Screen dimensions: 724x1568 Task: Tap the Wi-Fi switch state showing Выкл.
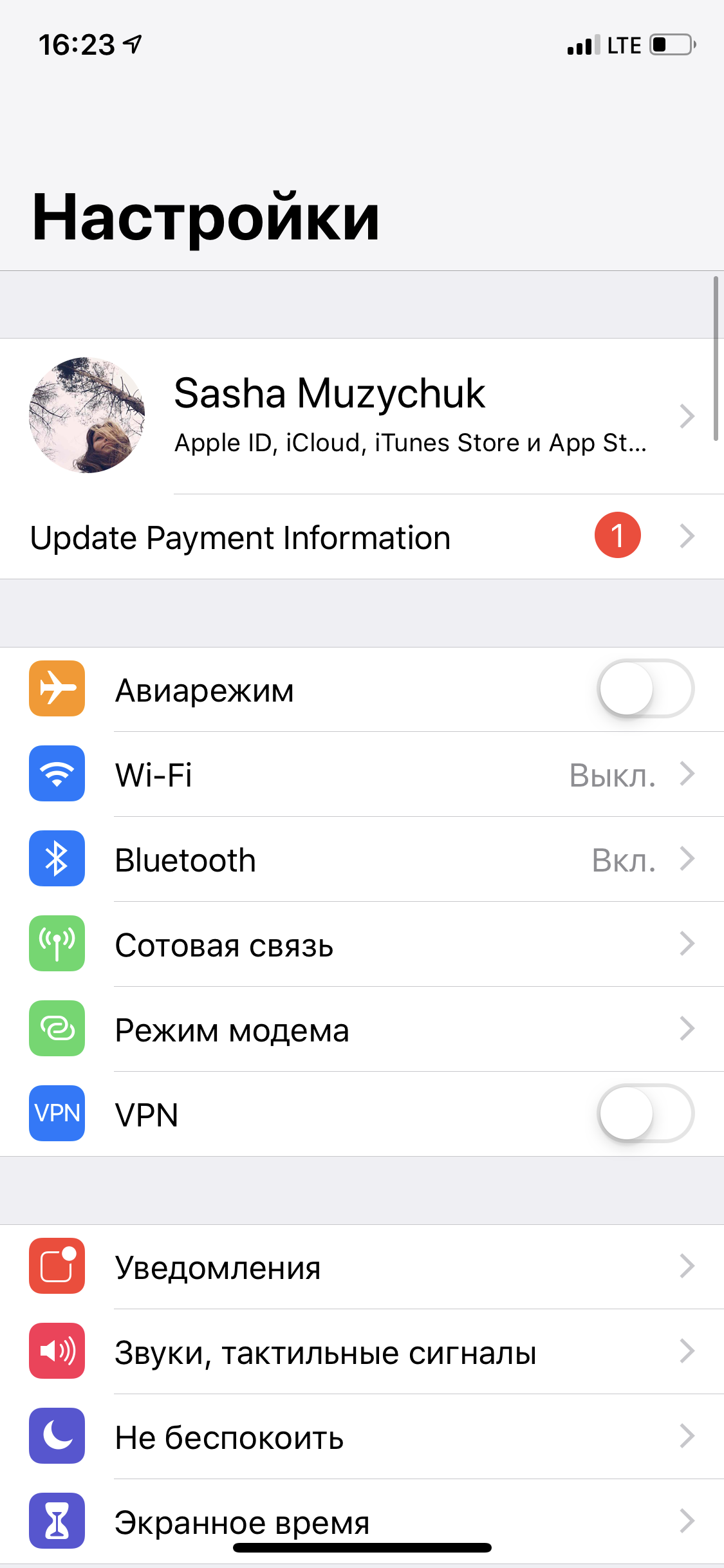(612, 774)
